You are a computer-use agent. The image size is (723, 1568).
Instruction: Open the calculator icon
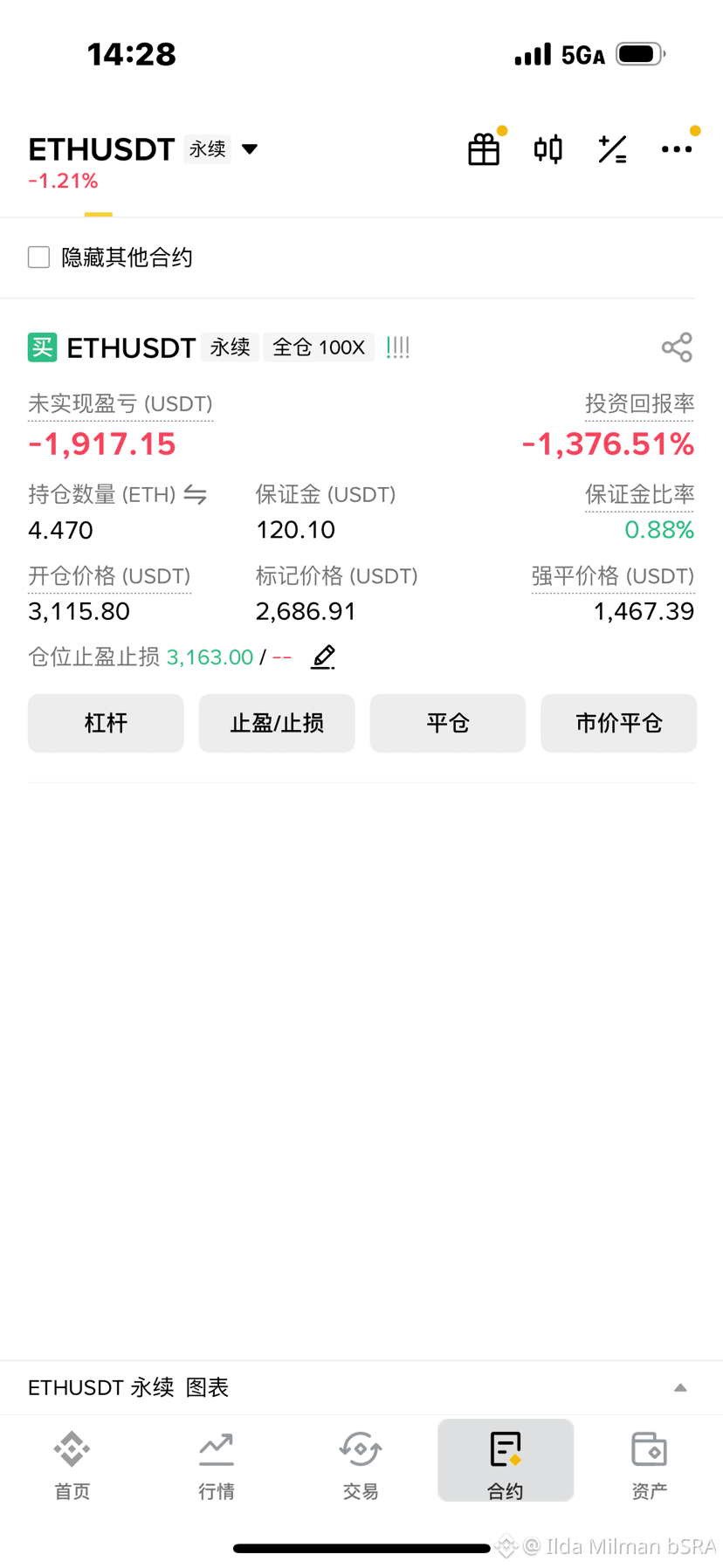[x=612, y=149]
